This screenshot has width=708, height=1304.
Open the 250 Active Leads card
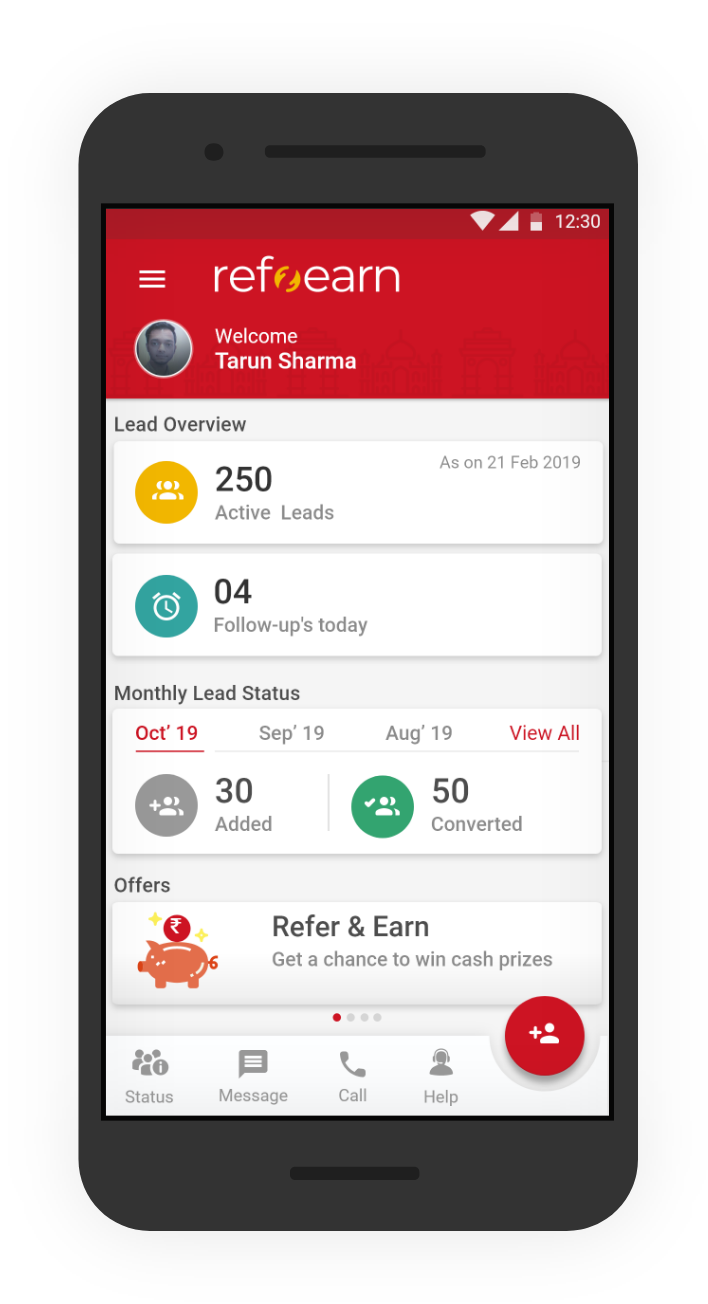pos(357,493)
